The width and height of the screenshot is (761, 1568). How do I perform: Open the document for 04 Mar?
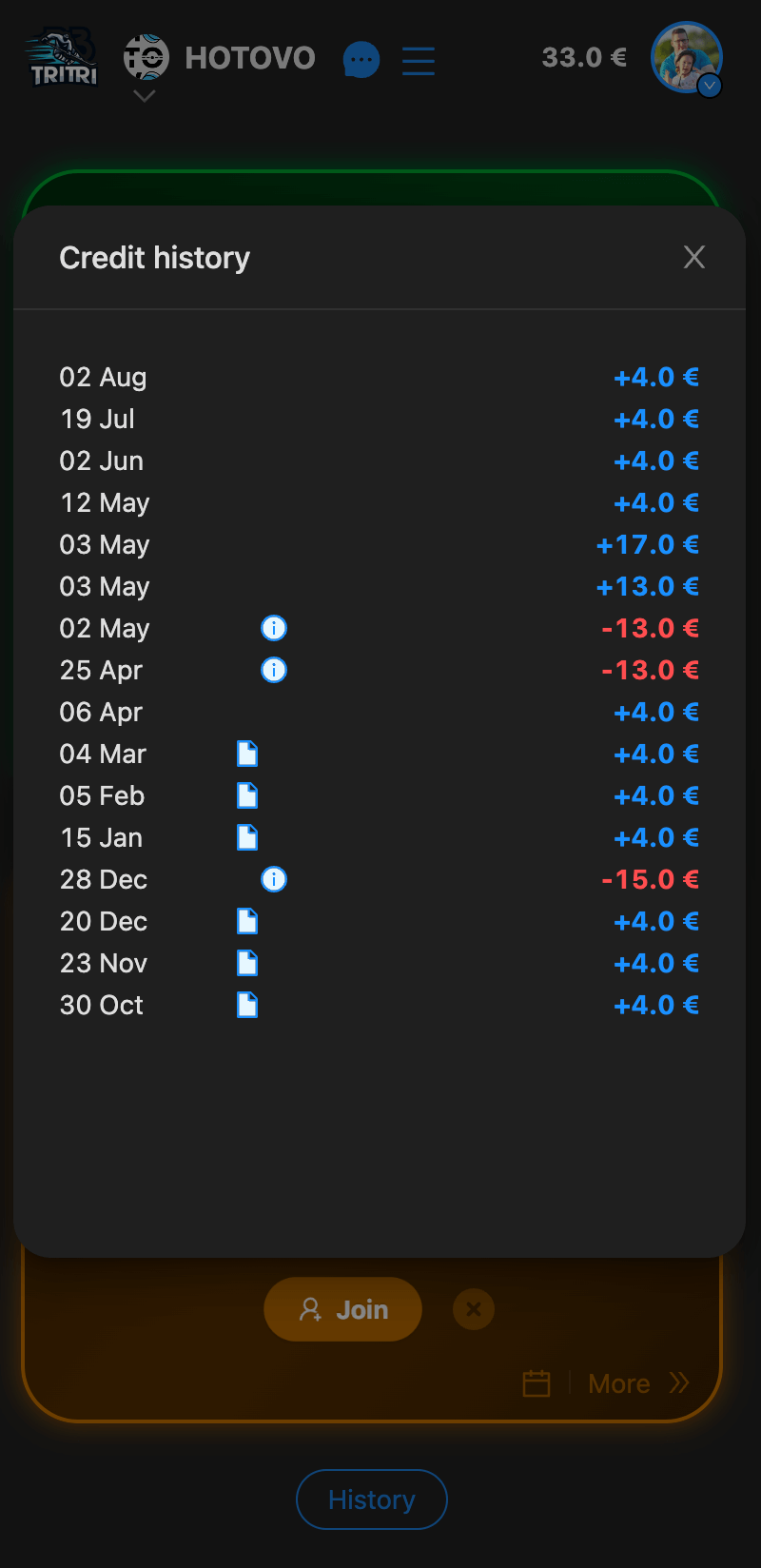[247, 754]
